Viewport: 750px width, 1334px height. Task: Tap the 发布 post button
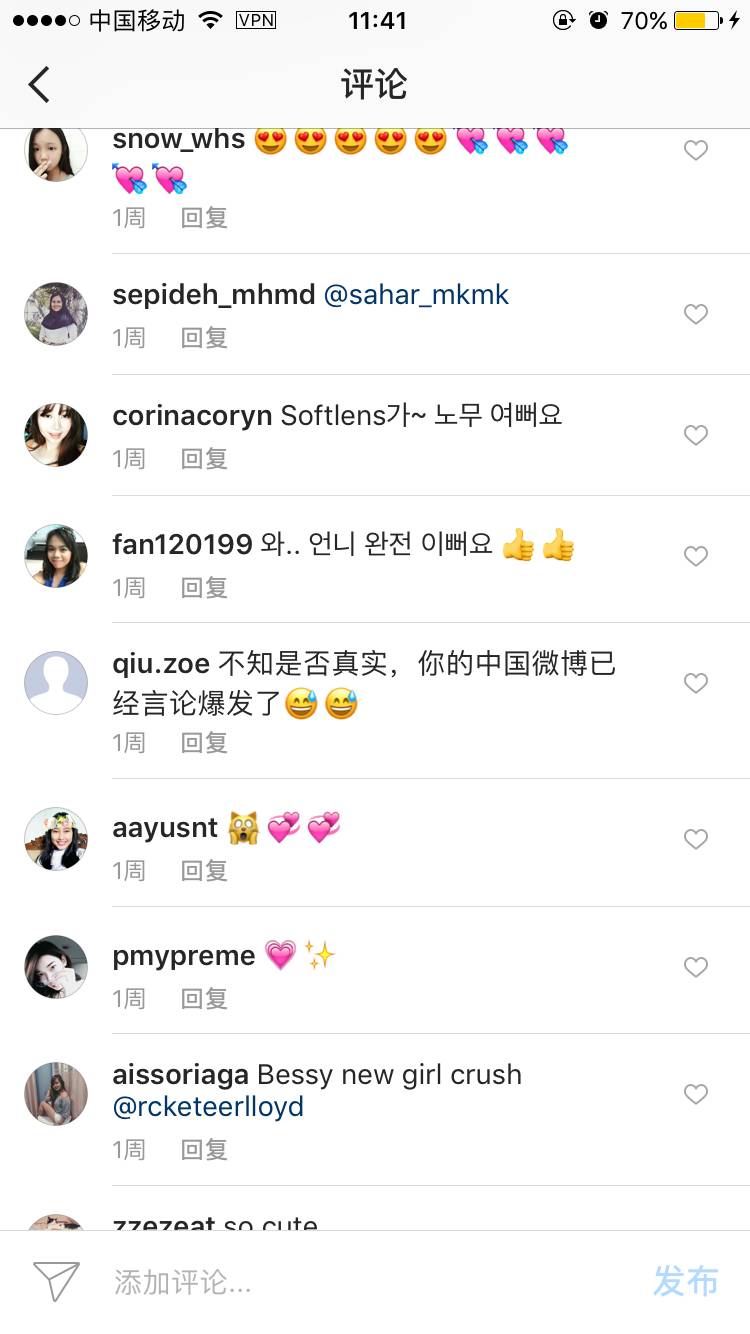[x=686, y=1282]
